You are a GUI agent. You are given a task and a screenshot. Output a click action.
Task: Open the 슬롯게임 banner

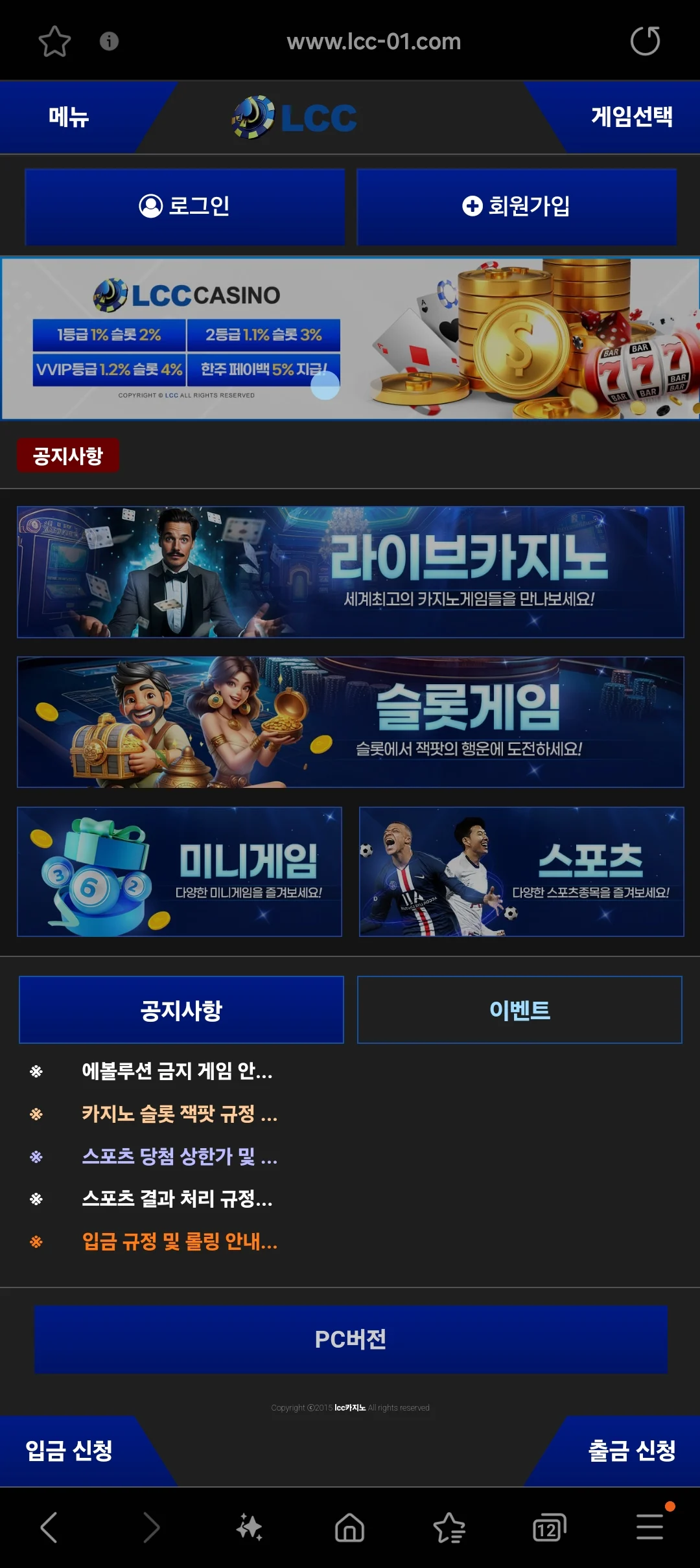tap(350, 722)
